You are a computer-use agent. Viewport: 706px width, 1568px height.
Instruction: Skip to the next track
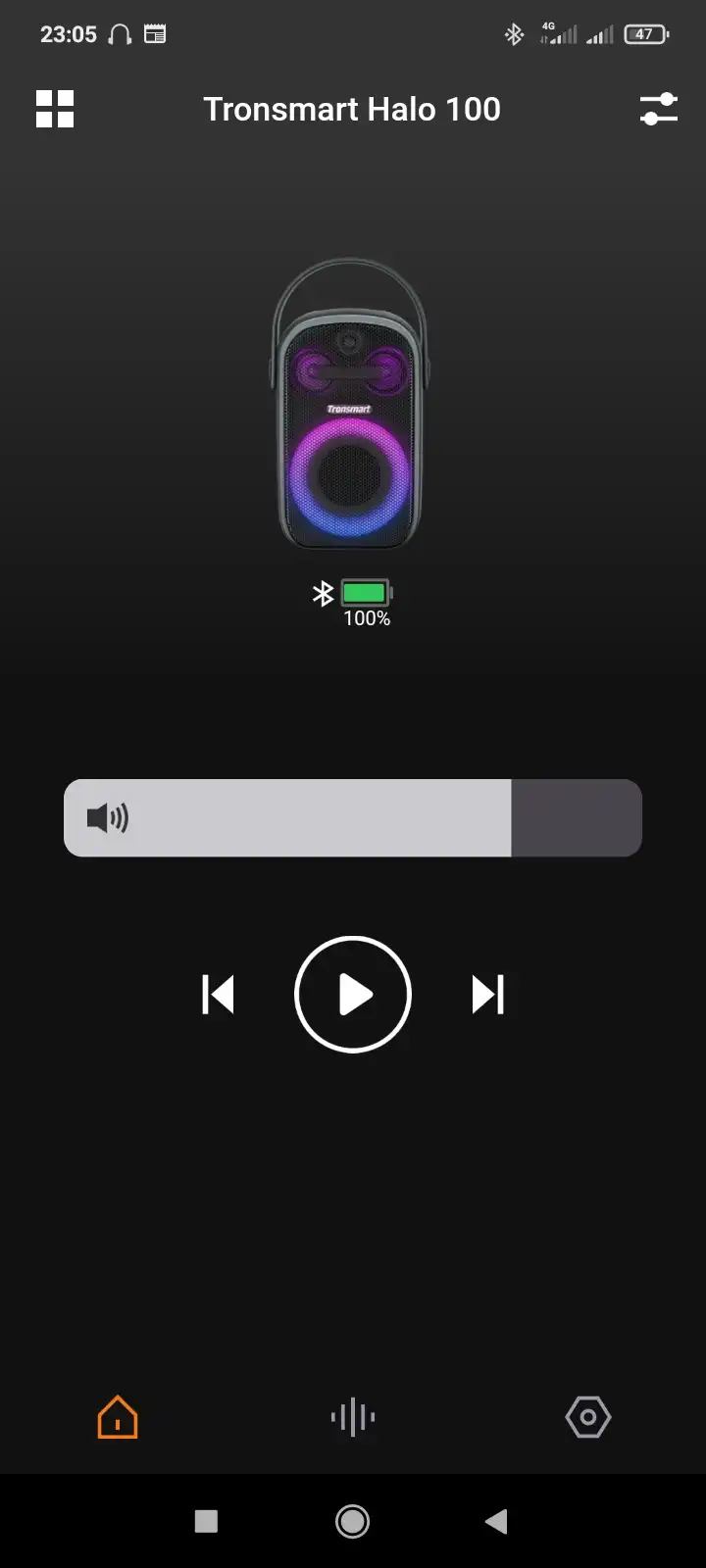487,995
